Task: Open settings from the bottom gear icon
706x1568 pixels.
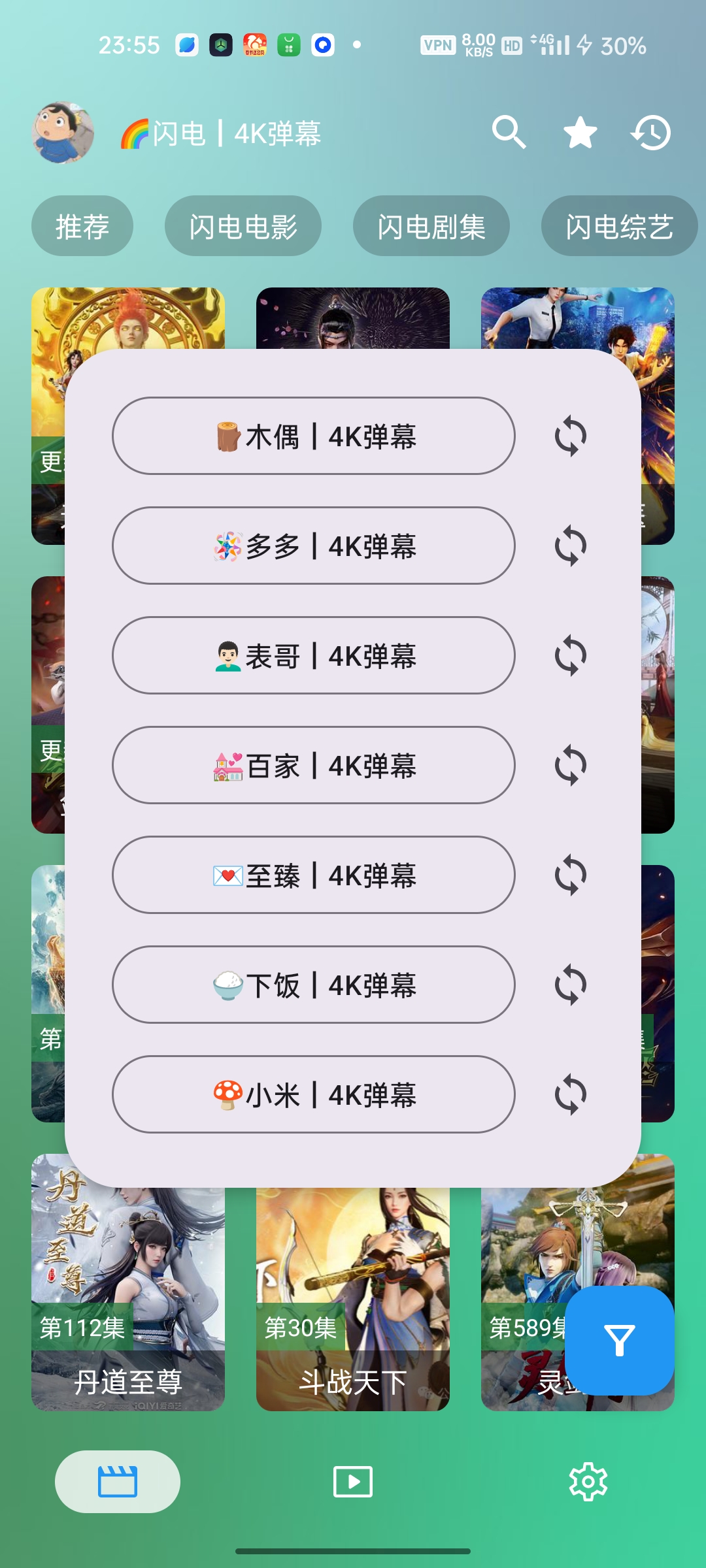Action: coord(588,1481)
